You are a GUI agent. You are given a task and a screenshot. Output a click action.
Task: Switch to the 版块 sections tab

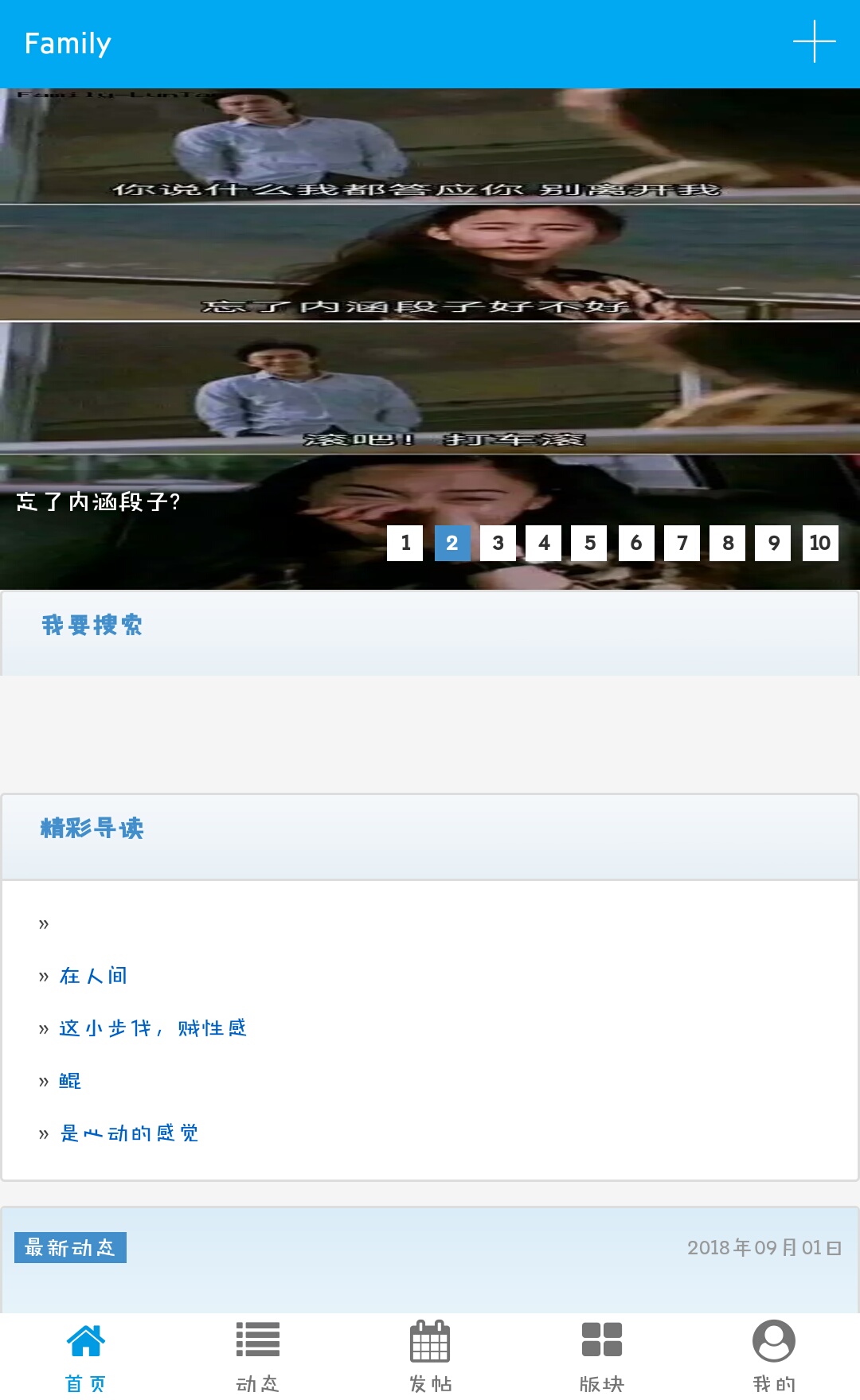602,1355
